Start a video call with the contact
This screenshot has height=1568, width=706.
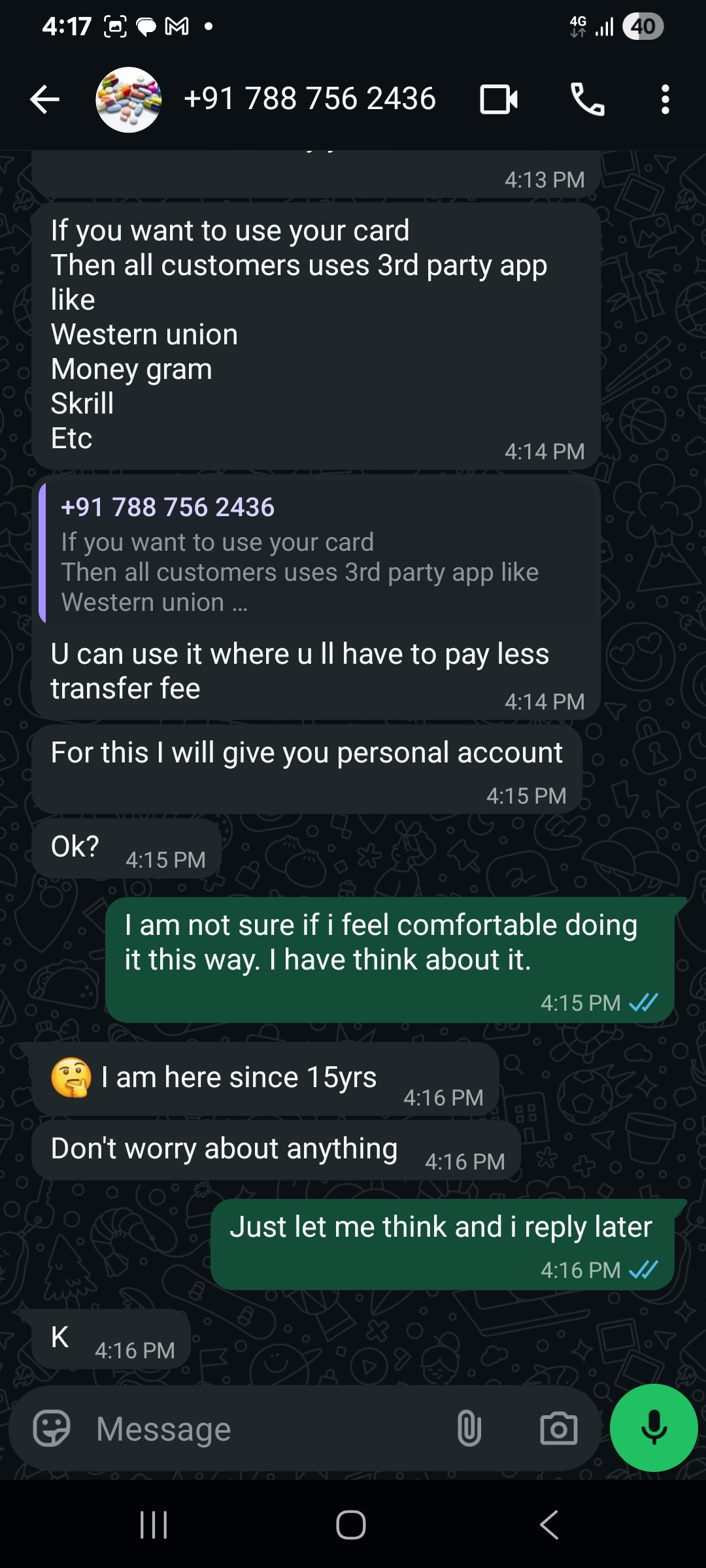[498, 99]
